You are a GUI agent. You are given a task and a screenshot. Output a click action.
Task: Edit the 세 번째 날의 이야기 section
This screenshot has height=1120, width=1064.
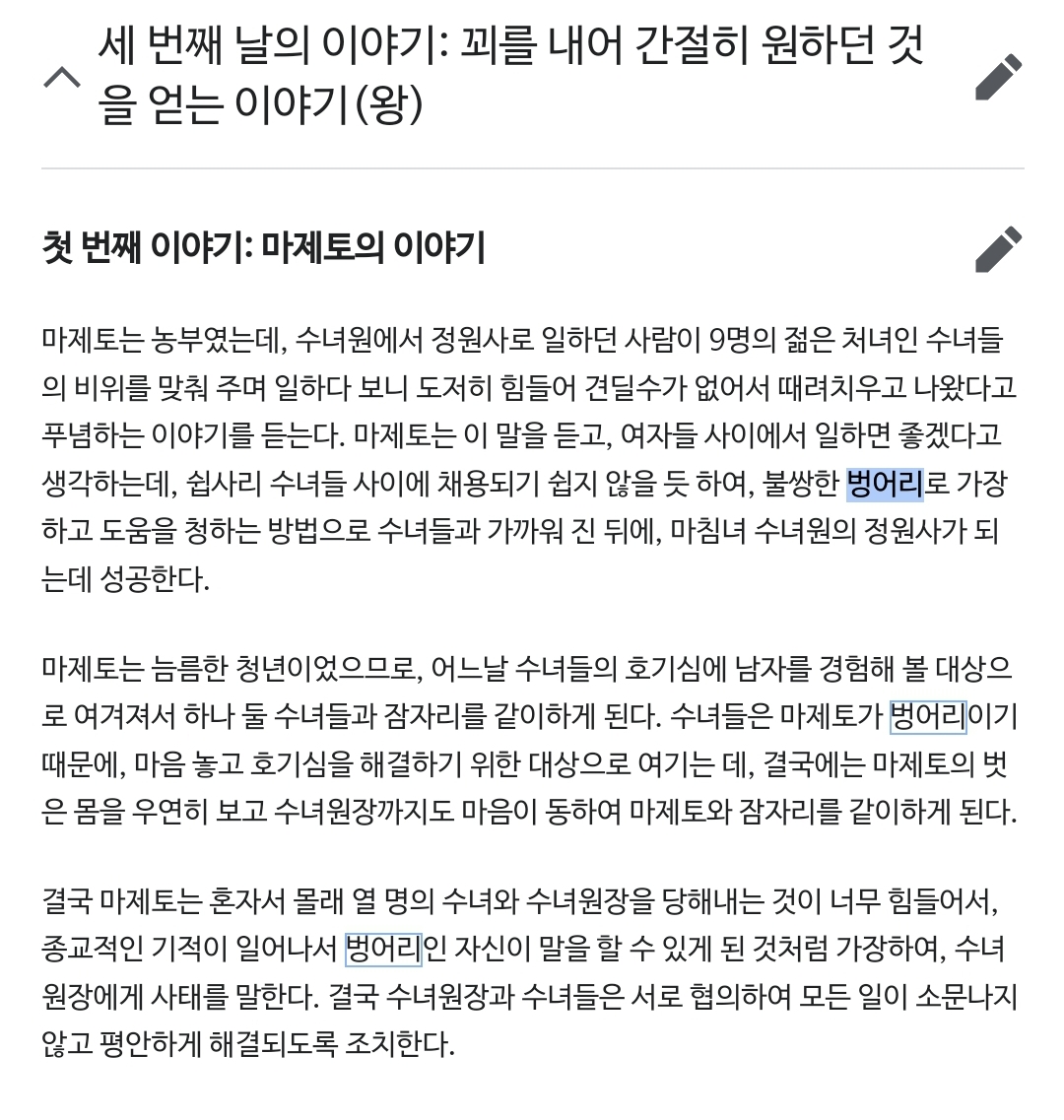click(998, 78)
